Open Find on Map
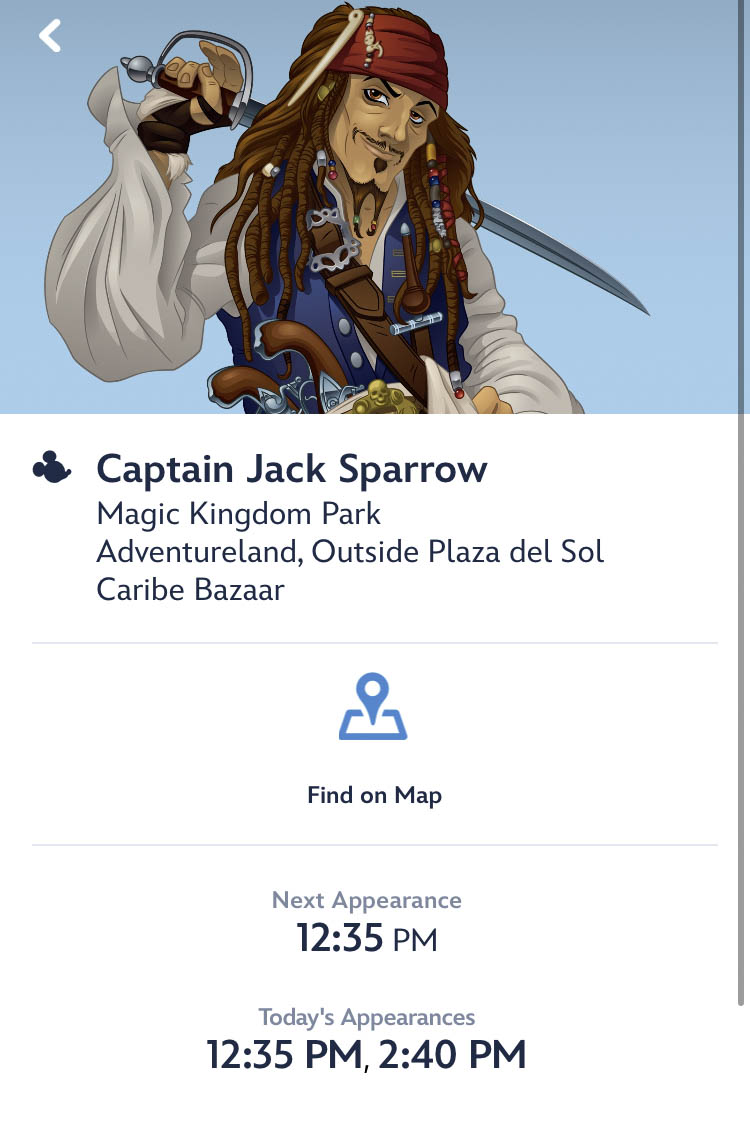750x1126 pixels. [x=374, y=740]
